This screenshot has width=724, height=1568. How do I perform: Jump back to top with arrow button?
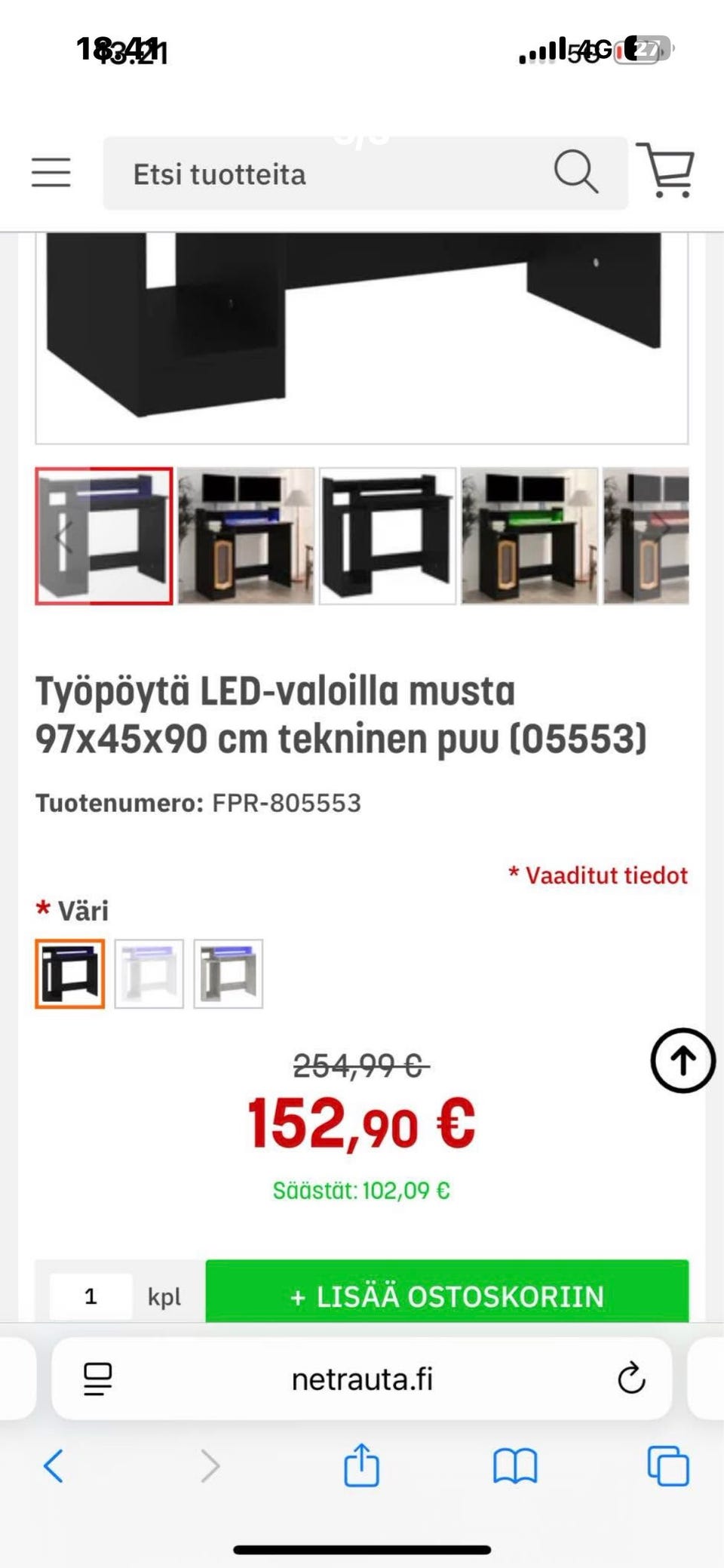[683, 1060]
